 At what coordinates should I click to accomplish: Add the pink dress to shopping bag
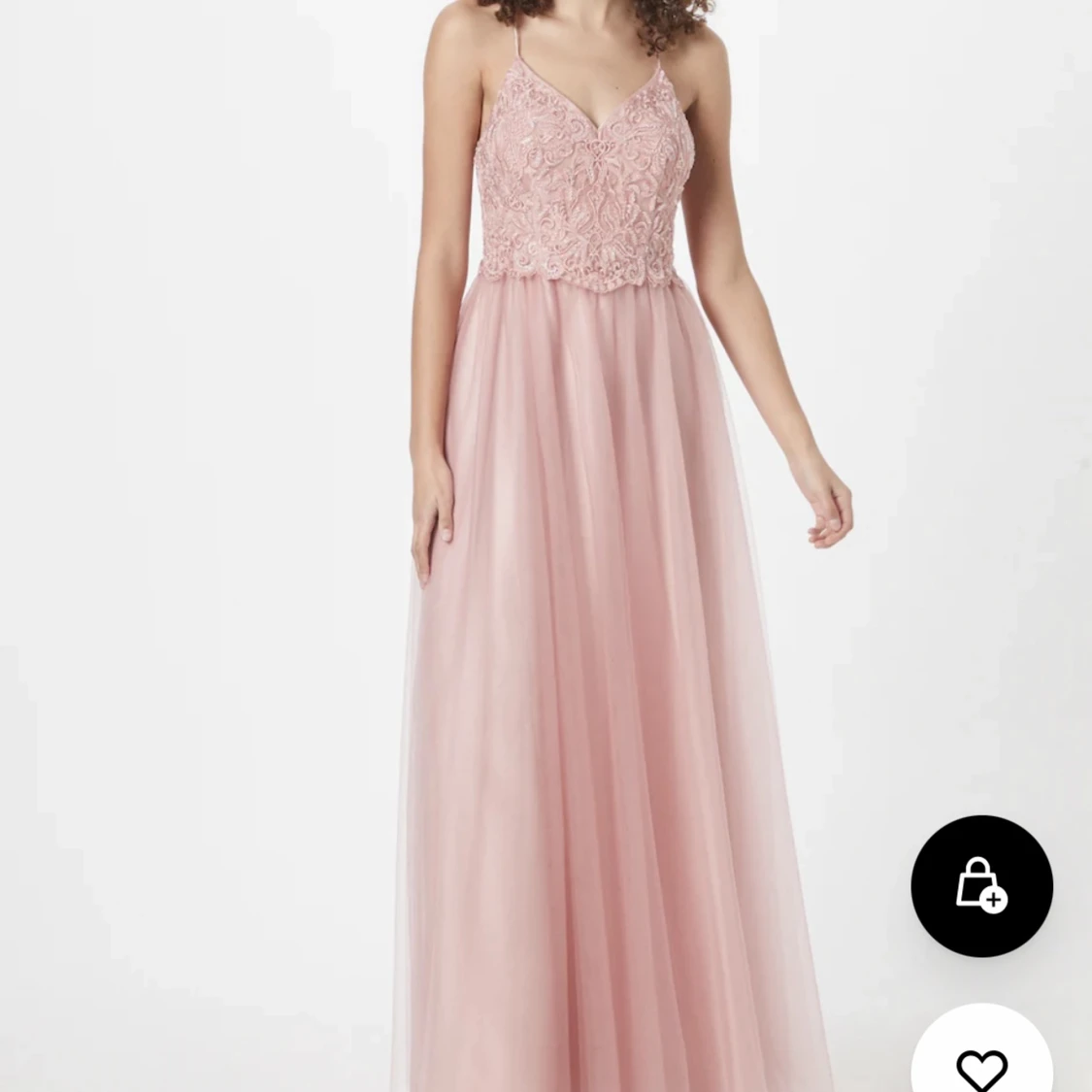pyautogui.click(x=981, y=885)
